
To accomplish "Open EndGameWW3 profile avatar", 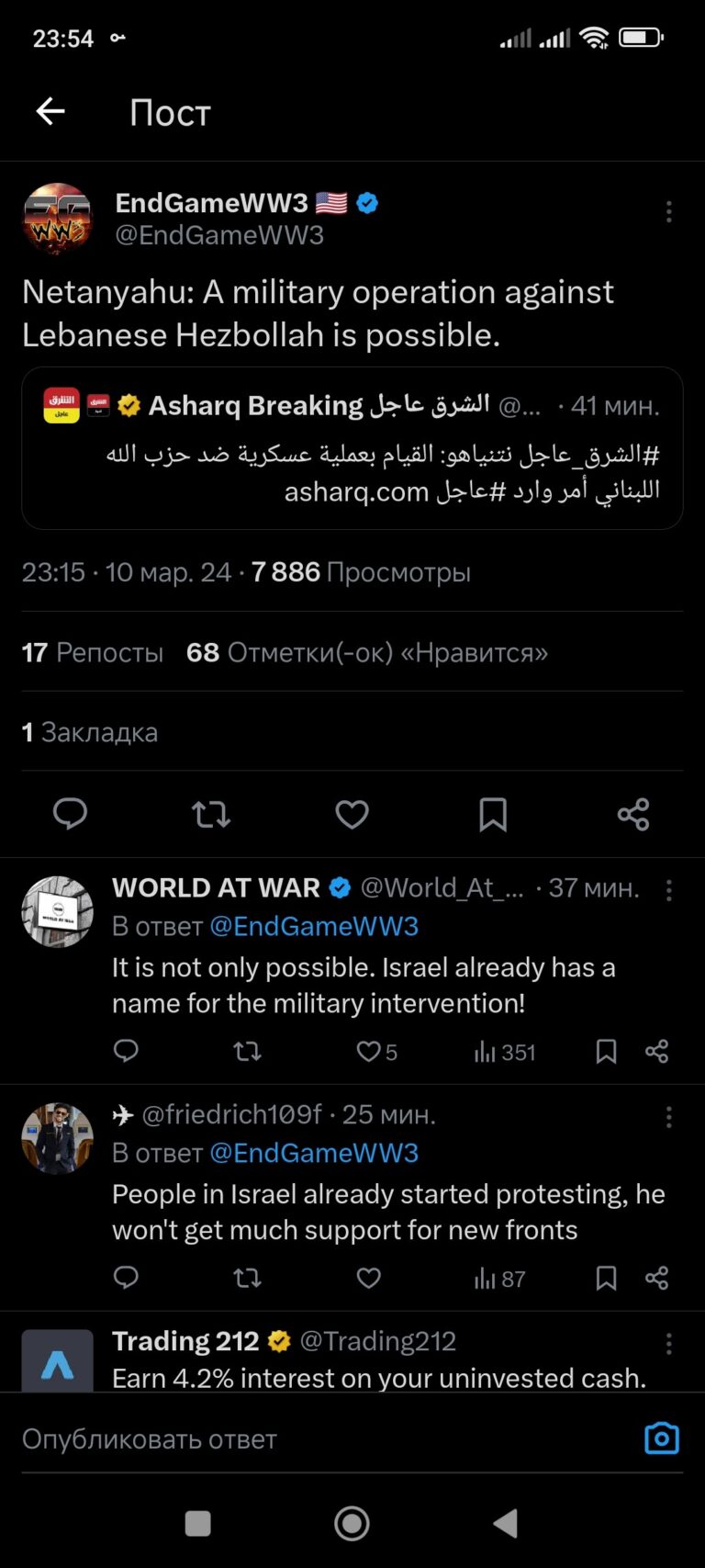I will 57,219.
